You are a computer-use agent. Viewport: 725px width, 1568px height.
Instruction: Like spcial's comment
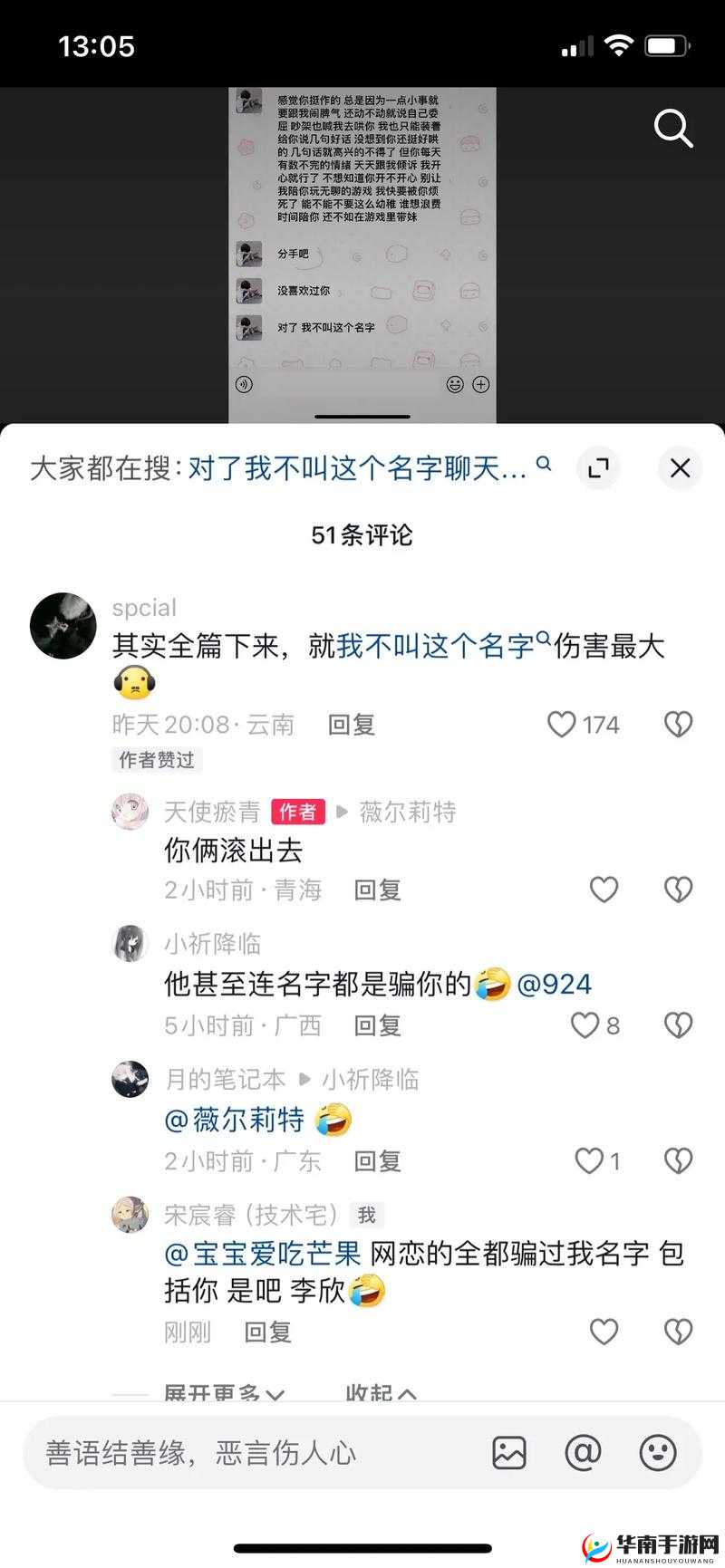562,725
